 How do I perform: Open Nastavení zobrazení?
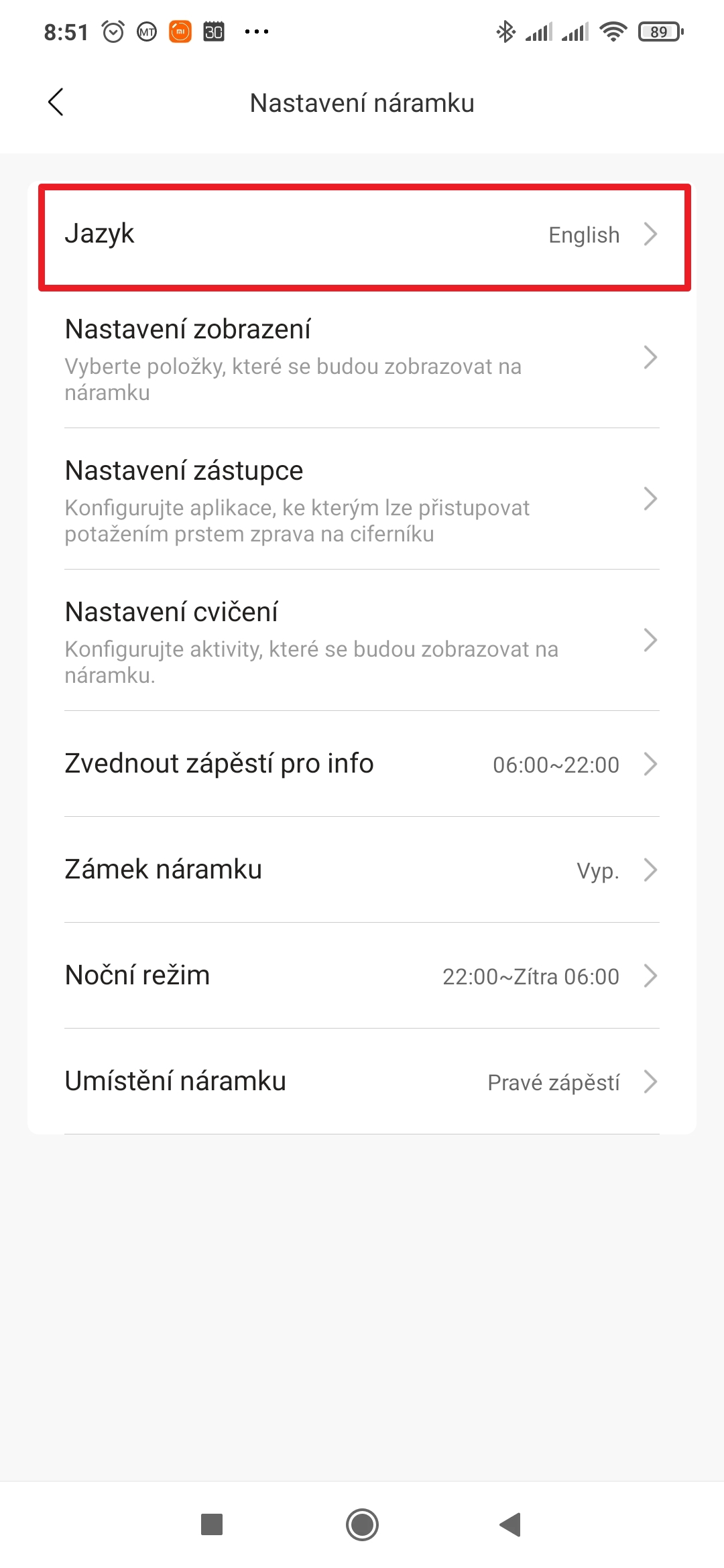pos(362,358)
